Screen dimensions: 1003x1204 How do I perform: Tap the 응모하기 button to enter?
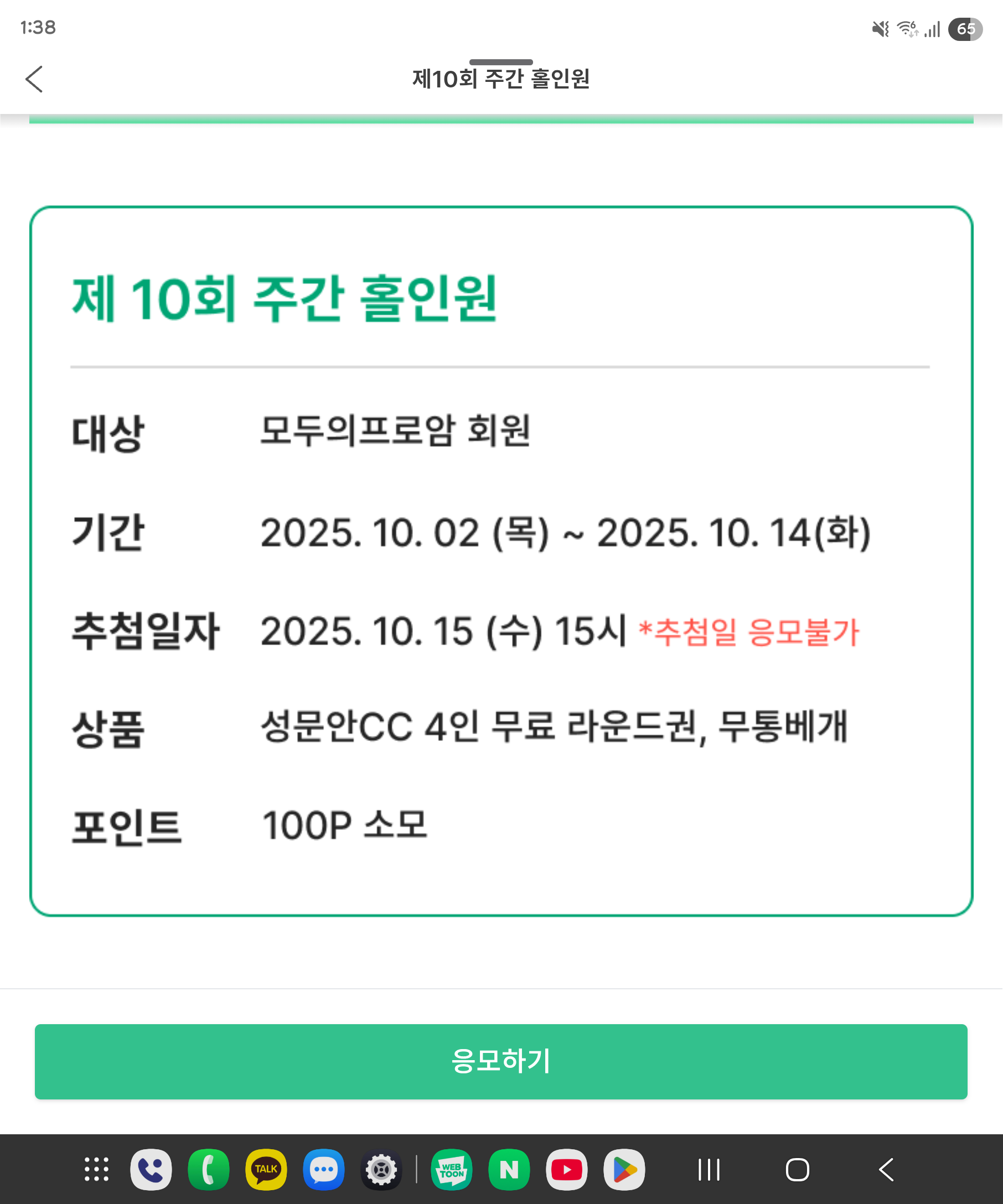point(500,1061)
